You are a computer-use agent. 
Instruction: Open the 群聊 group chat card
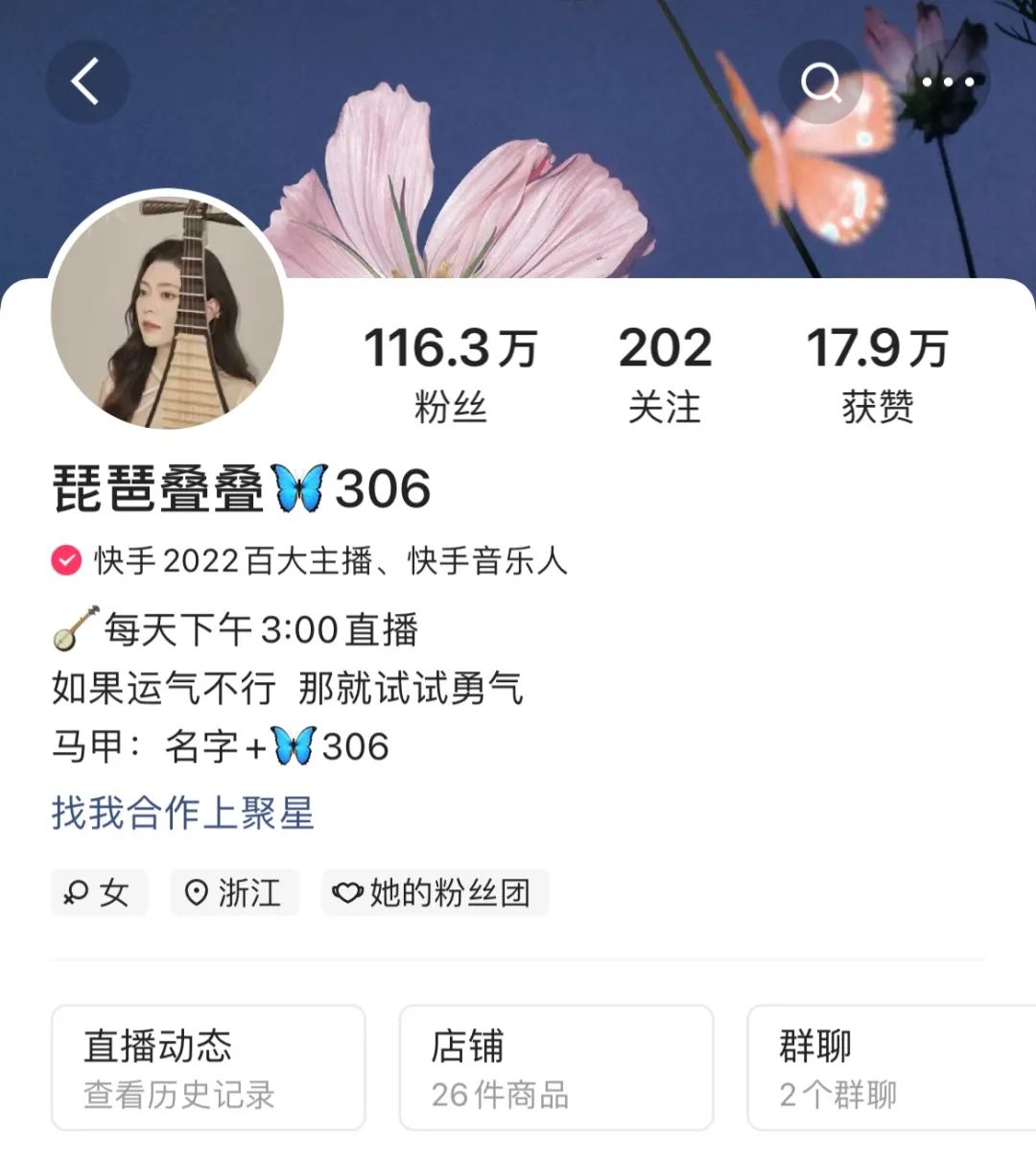click(892, 1067)
